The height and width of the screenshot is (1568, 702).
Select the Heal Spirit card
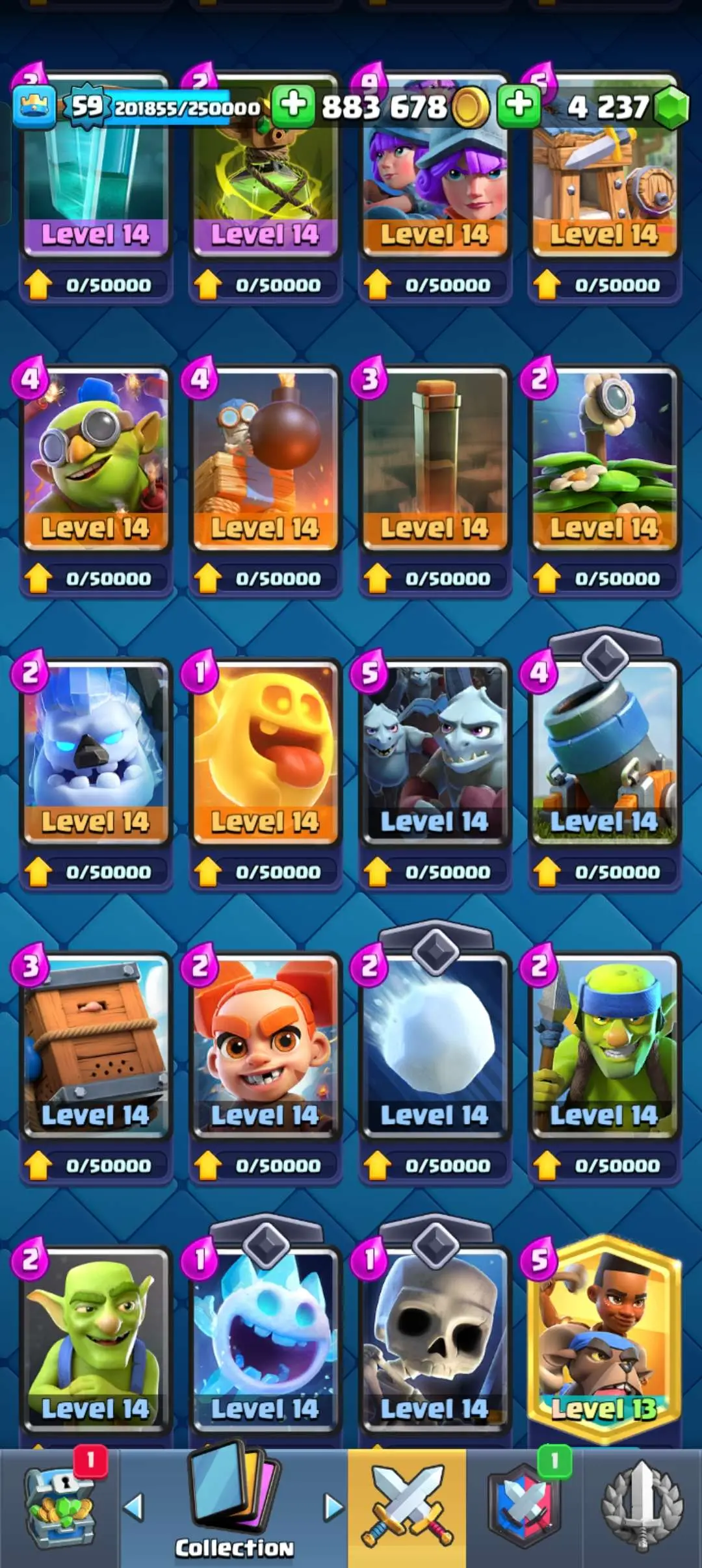pos(265,754)
